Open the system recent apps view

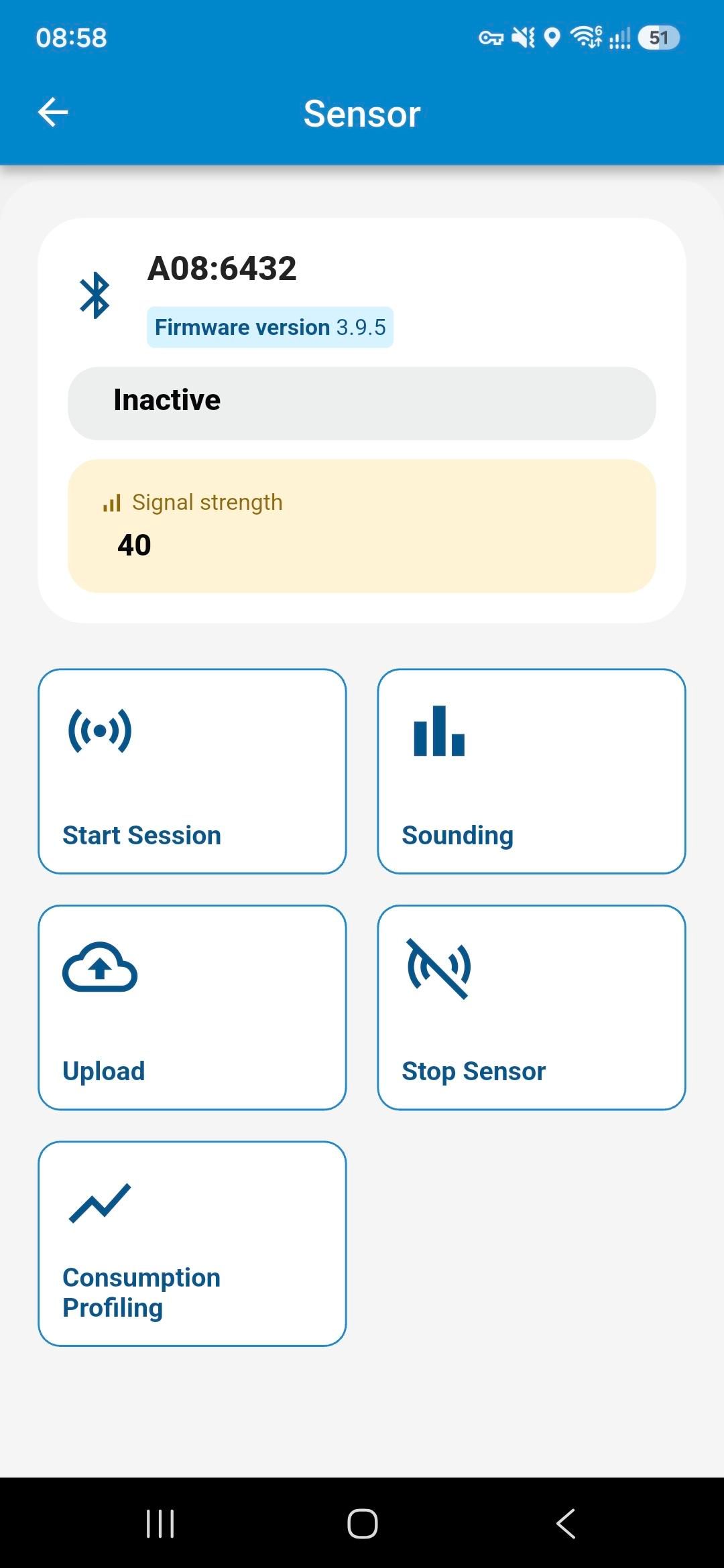pos(160,1524)
